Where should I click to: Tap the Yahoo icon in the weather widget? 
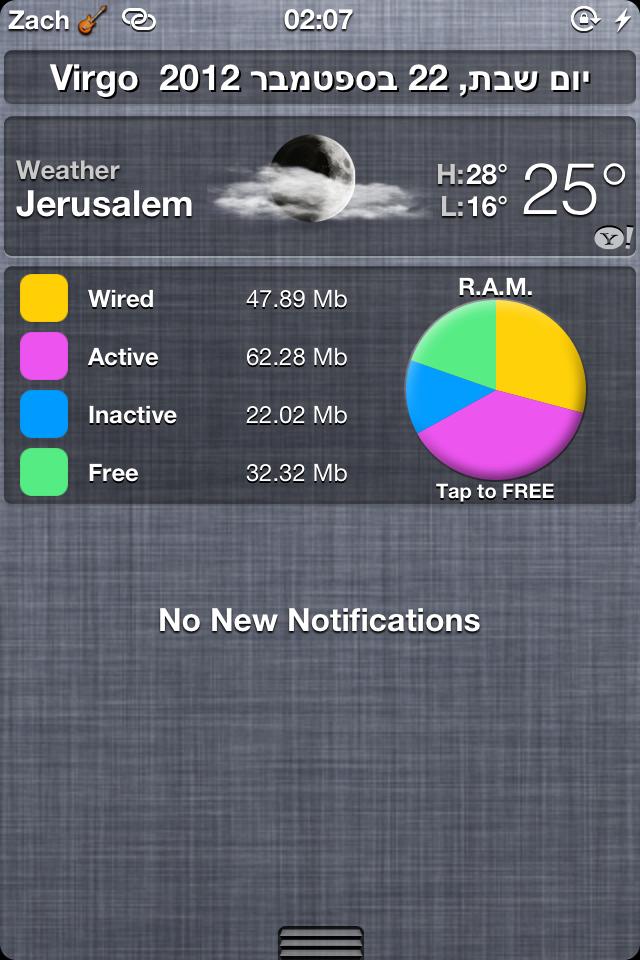tap(612, 238)
